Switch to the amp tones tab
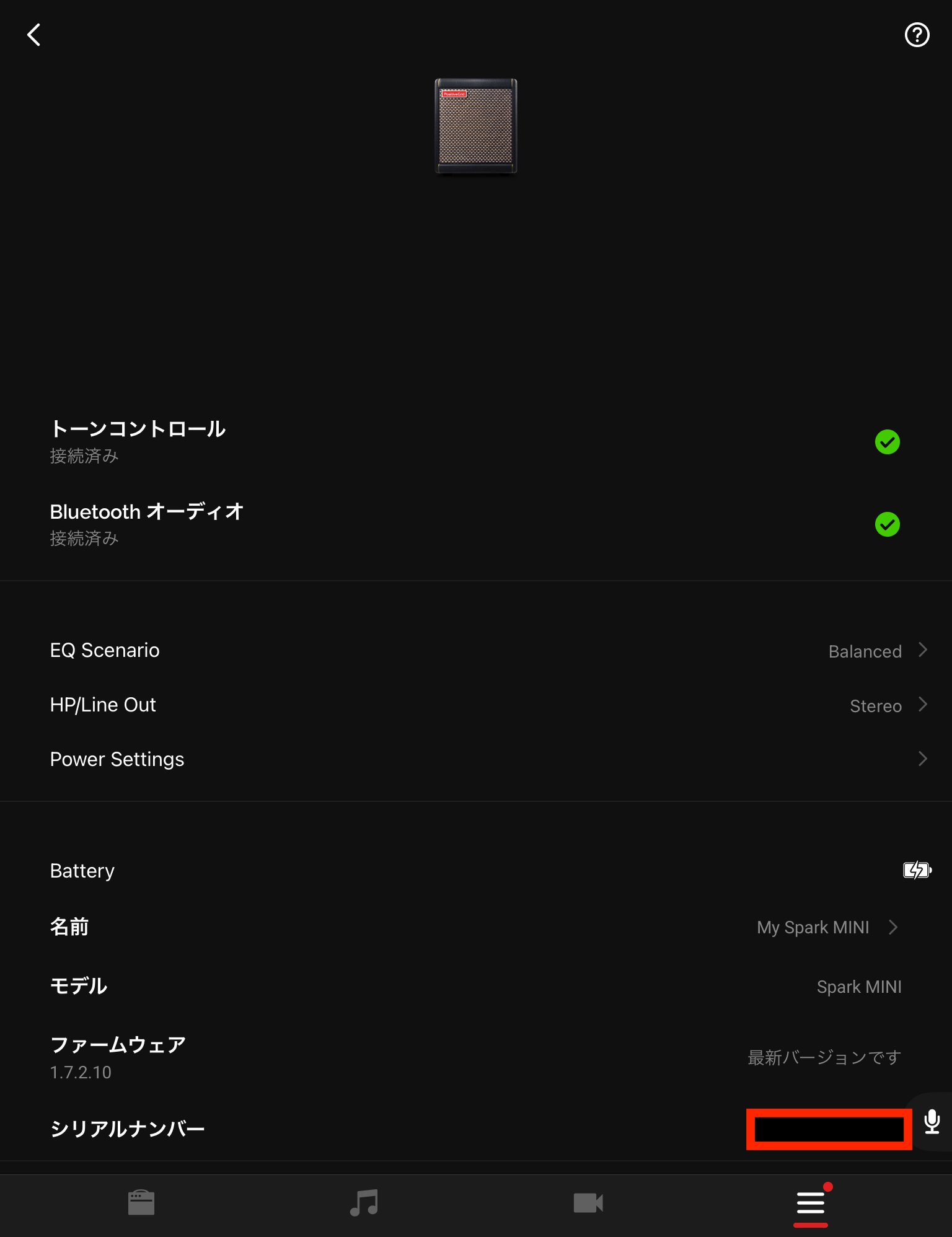 (141, 1203)
